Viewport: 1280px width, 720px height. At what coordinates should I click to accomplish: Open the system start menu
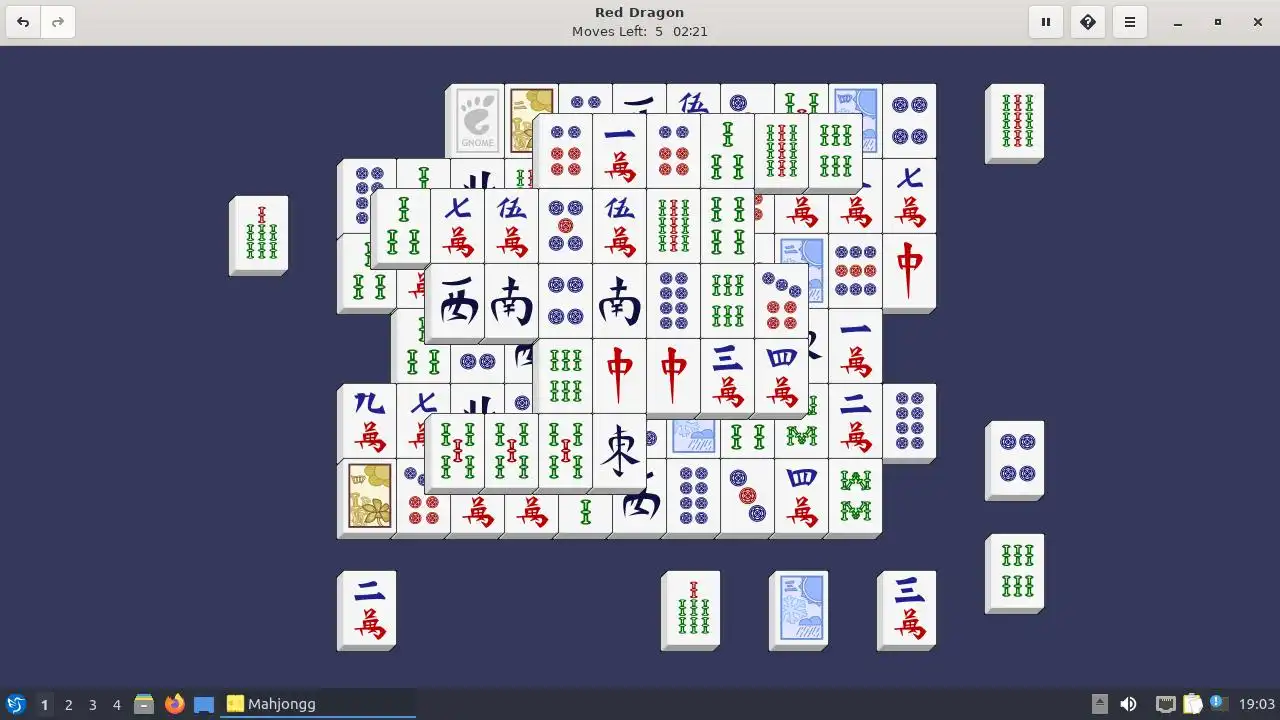click(x=15, y=704)
